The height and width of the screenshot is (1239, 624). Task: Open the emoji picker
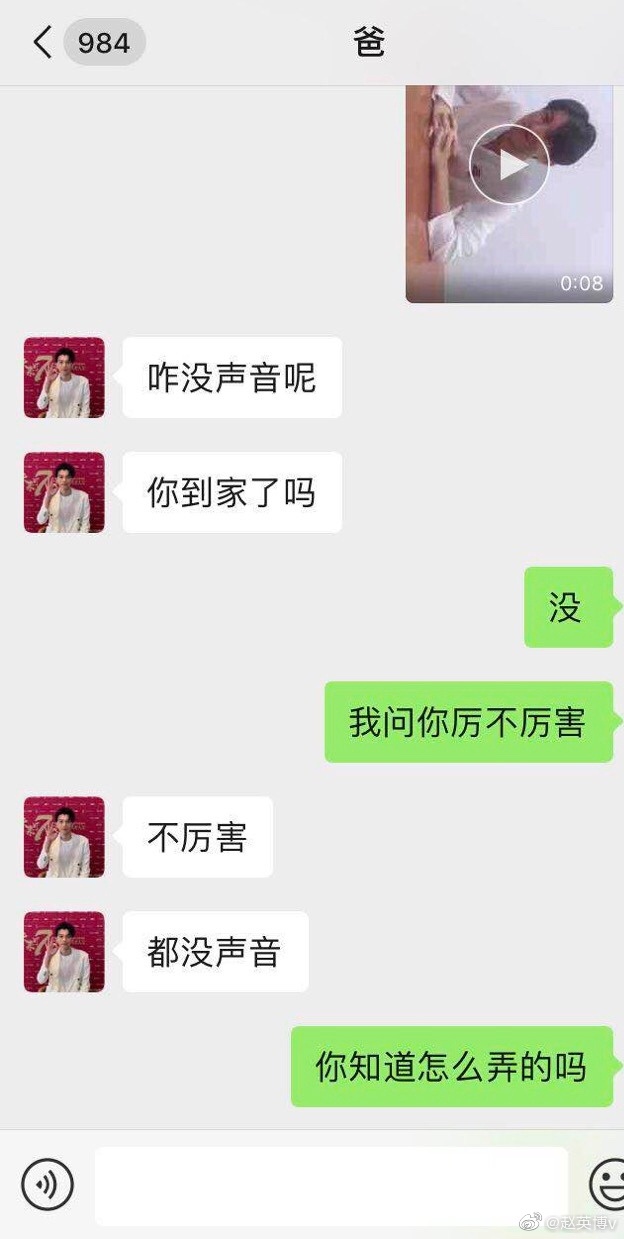click(x=607, y=1185)
